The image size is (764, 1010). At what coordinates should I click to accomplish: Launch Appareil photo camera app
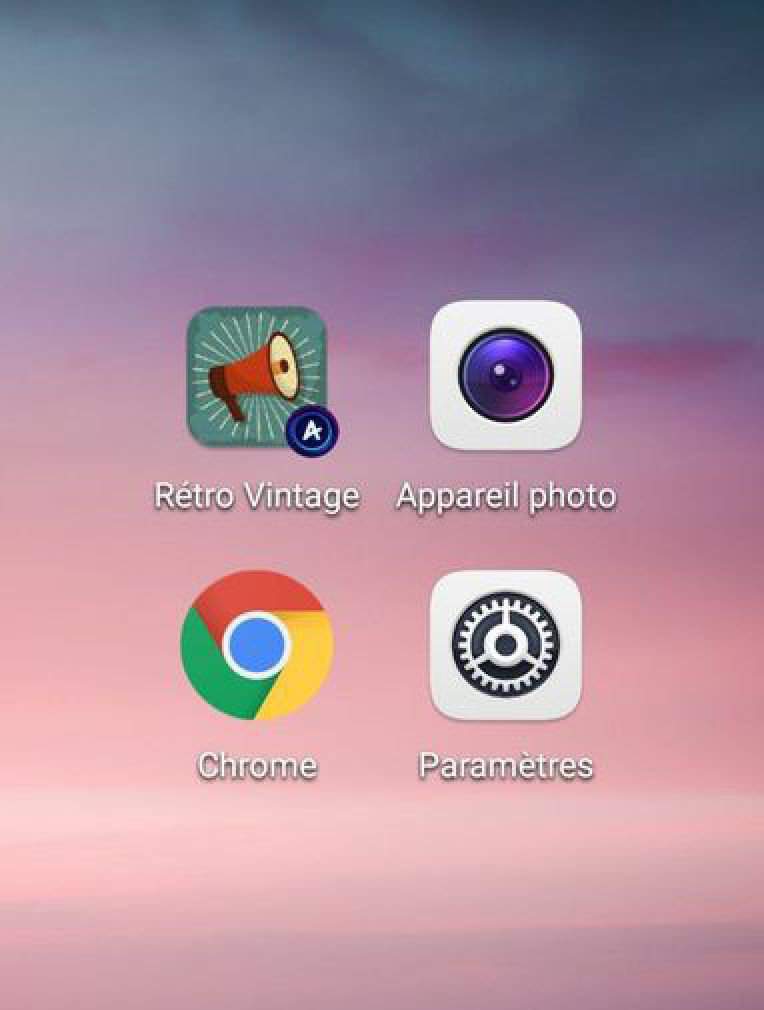point(505,376)
